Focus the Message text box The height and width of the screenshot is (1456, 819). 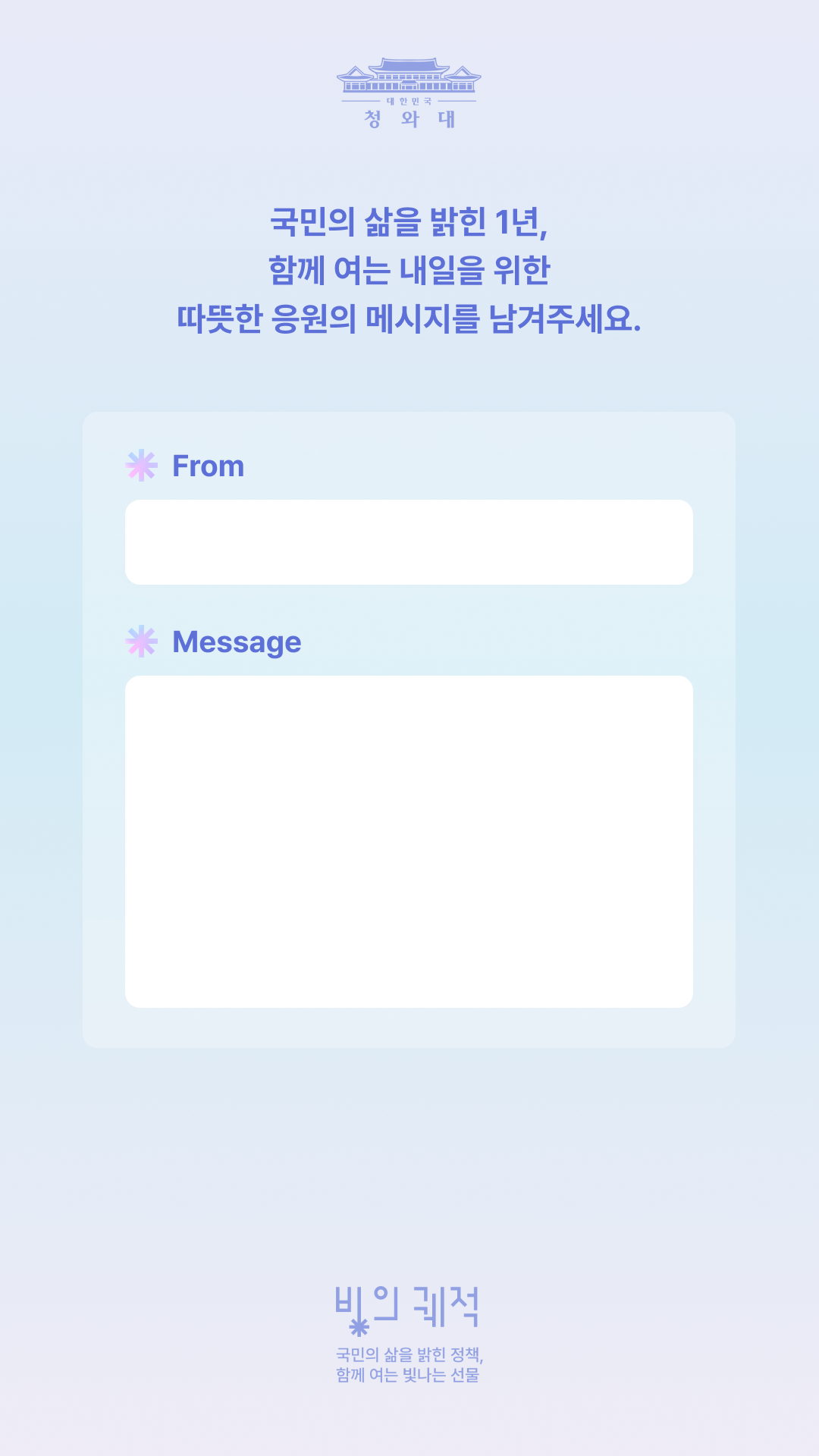coord(409,842)
